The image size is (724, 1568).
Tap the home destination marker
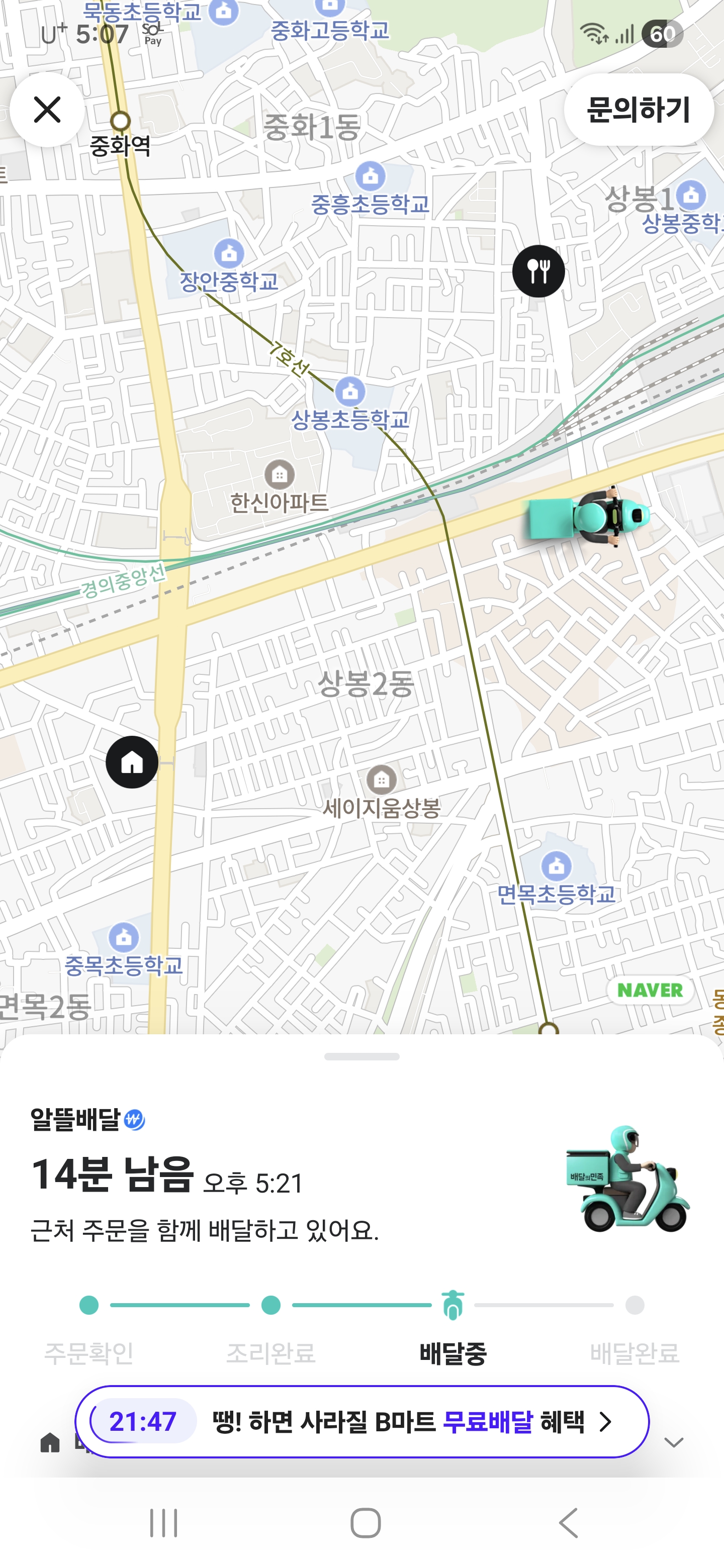click(132, 762)
